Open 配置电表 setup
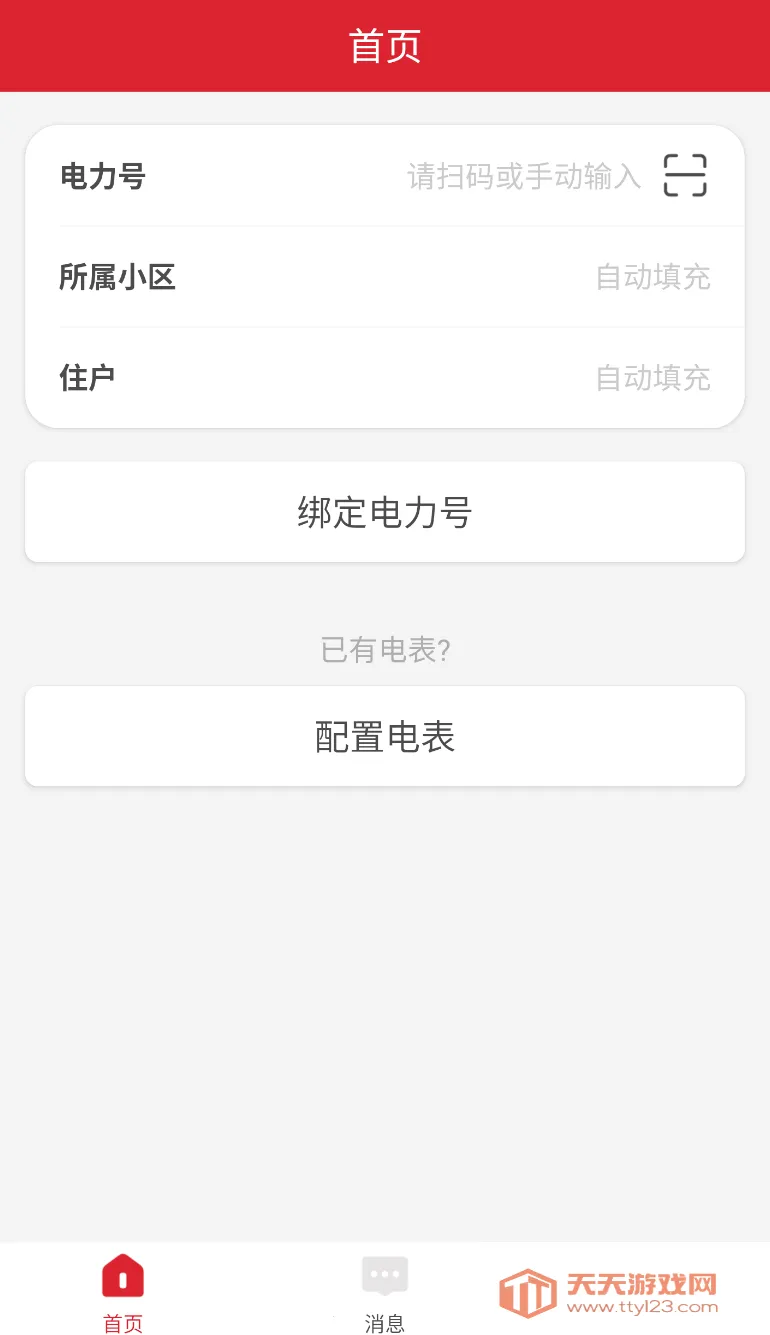This screenshot has height=1335, width=770. tap(385, 737)
